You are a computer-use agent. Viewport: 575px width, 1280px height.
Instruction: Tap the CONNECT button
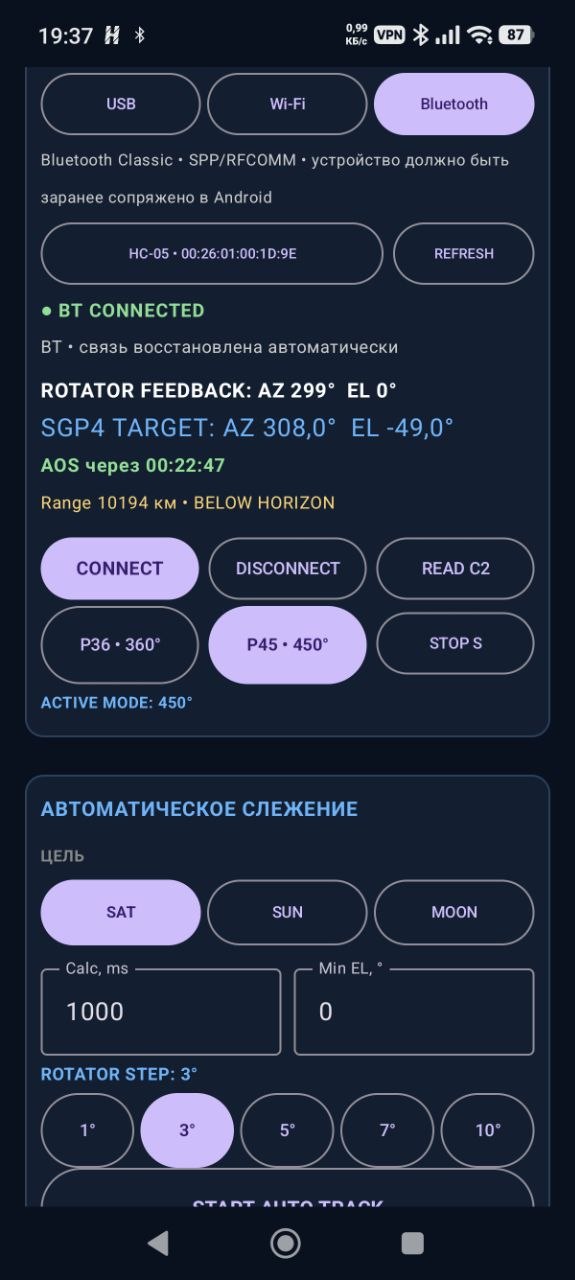120,568
